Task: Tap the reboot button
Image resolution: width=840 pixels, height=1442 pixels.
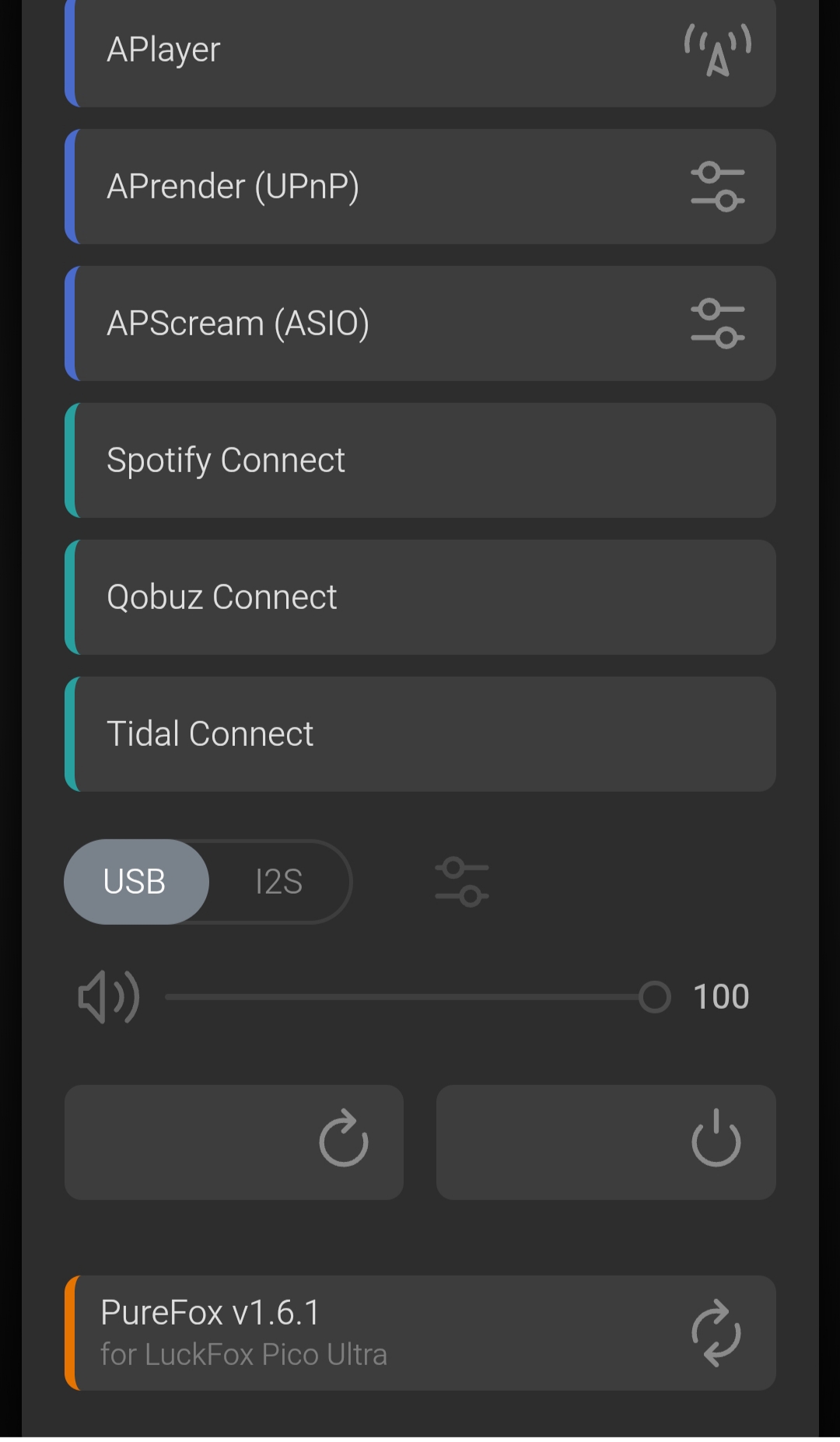Action: [x=233, y=1142]
